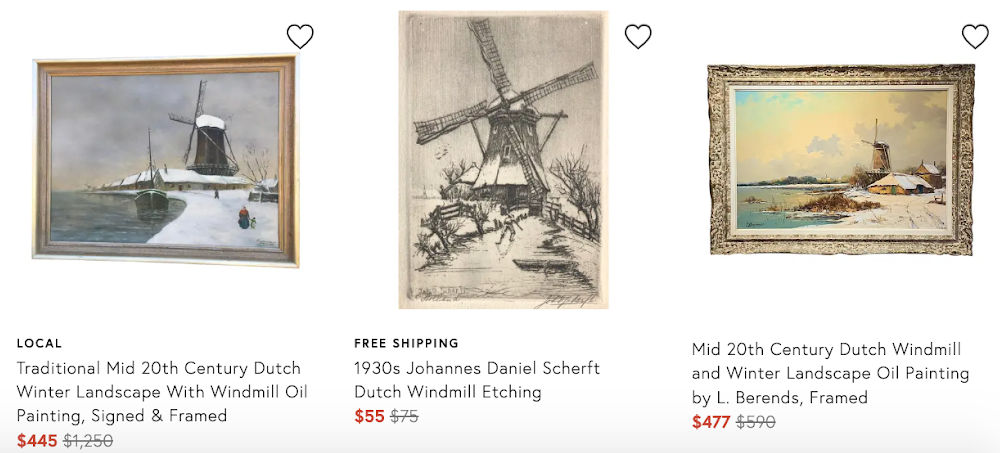This screenshot has height=453, width=1000.
Task: Favorite the Johannes Daniel Scherft etching
Action: 638,37
